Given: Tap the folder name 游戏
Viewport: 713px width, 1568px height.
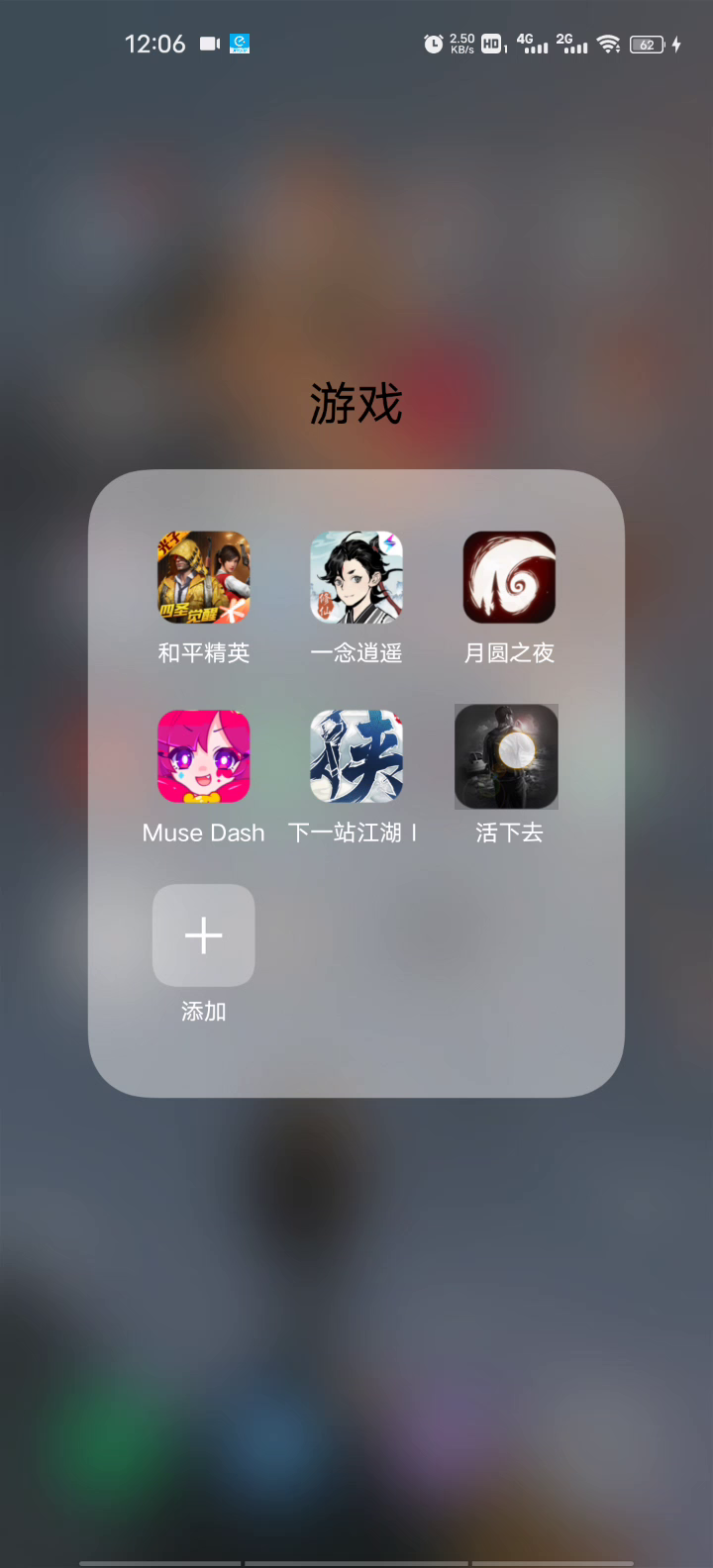Looking at the screenshot, I should (356, 404).
